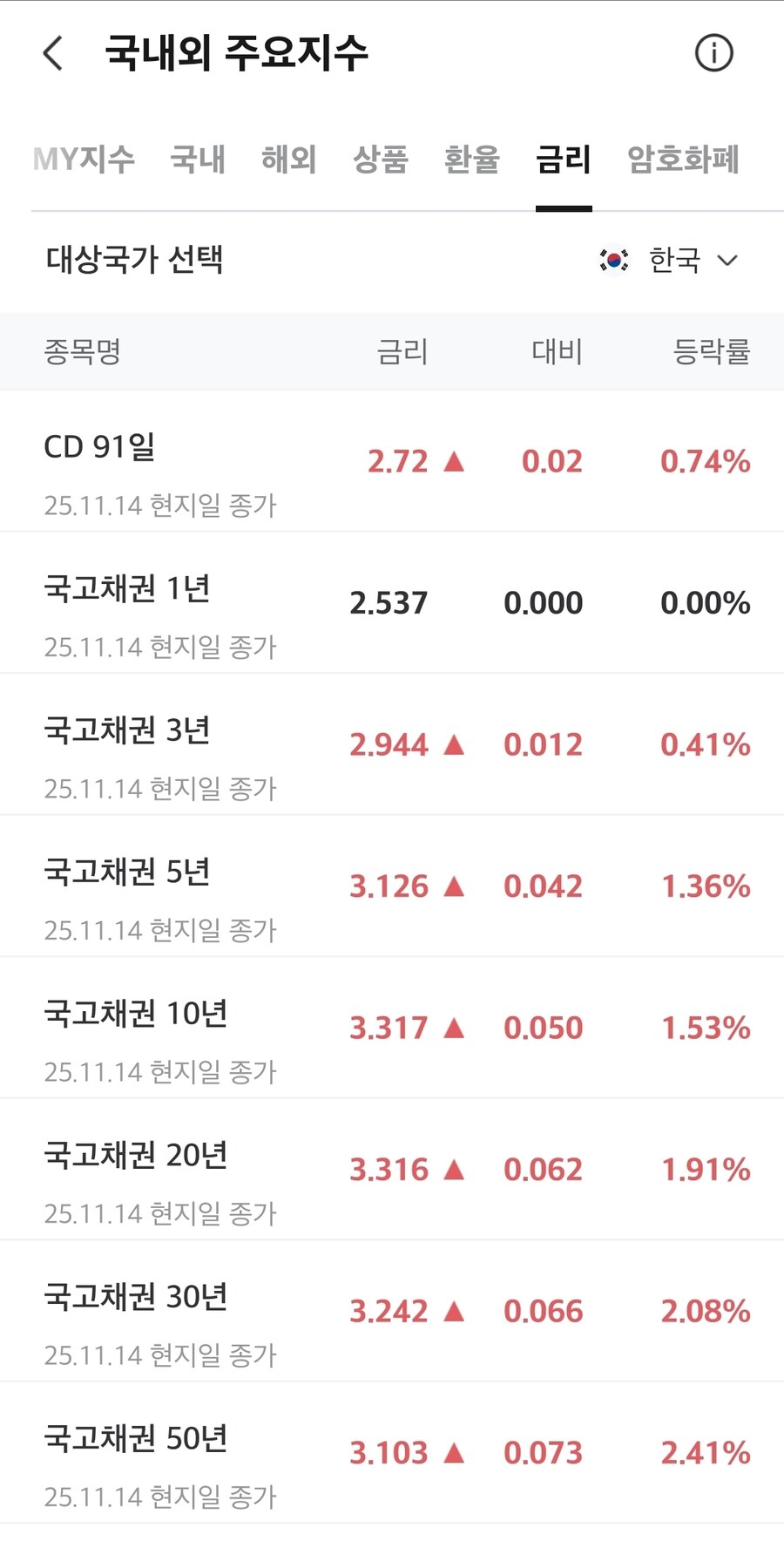Screen dimensions: 784x1548
Task: Switch to the 암호화폐 tab
Action: point(682,160)
